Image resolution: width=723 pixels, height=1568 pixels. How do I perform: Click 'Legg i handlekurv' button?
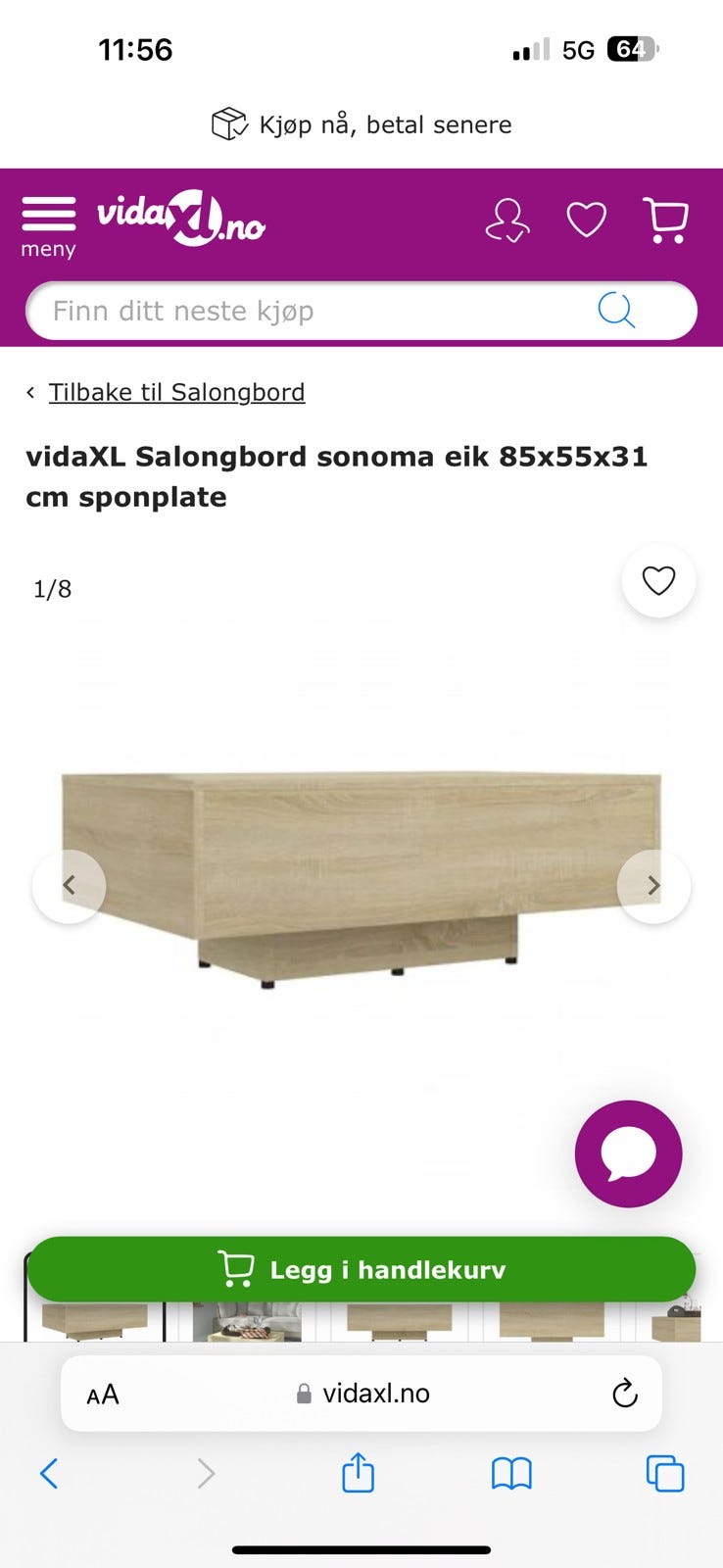coord(361,1269)
